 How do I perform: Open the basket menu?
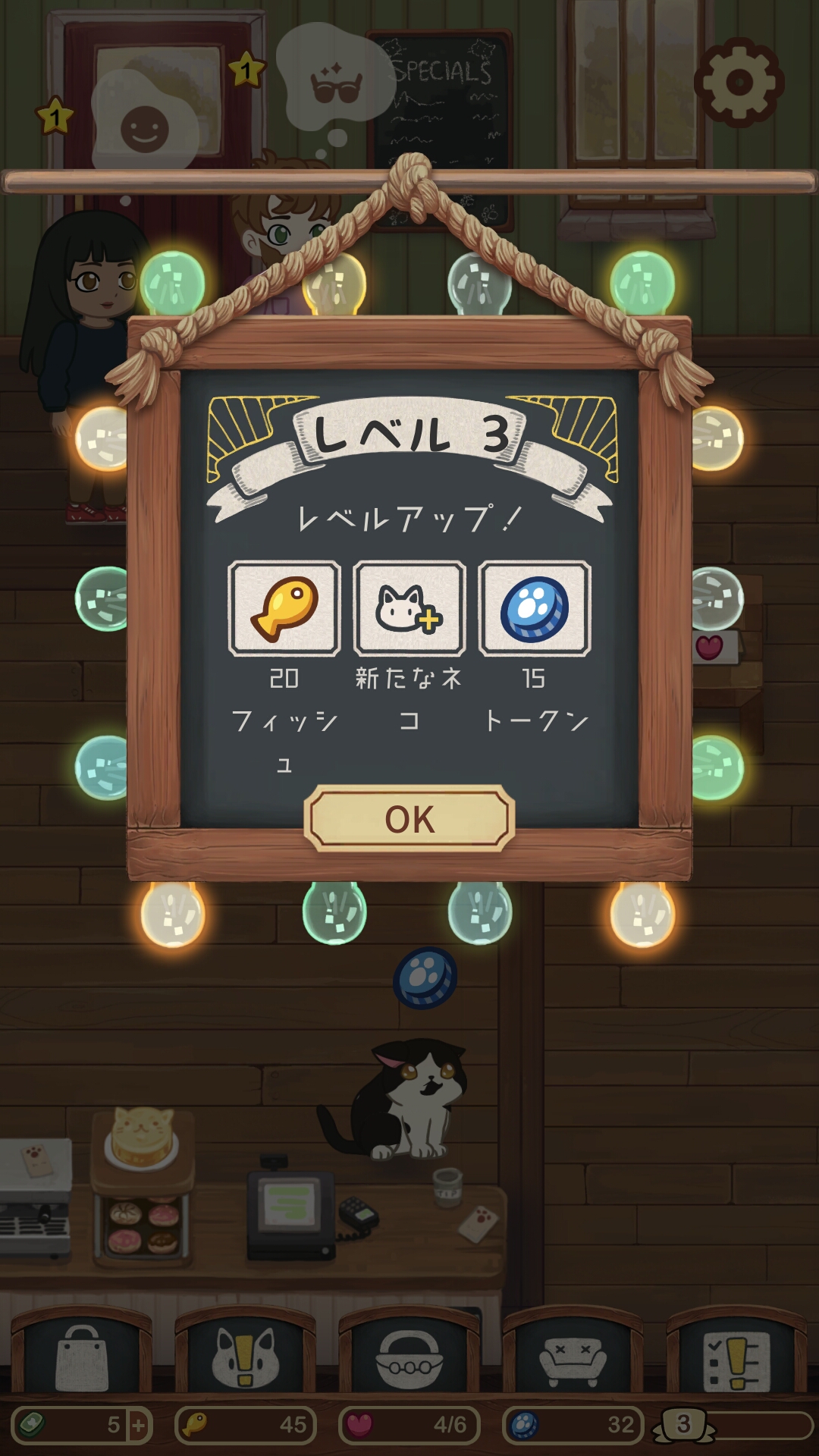click(x=409, y=1359)
